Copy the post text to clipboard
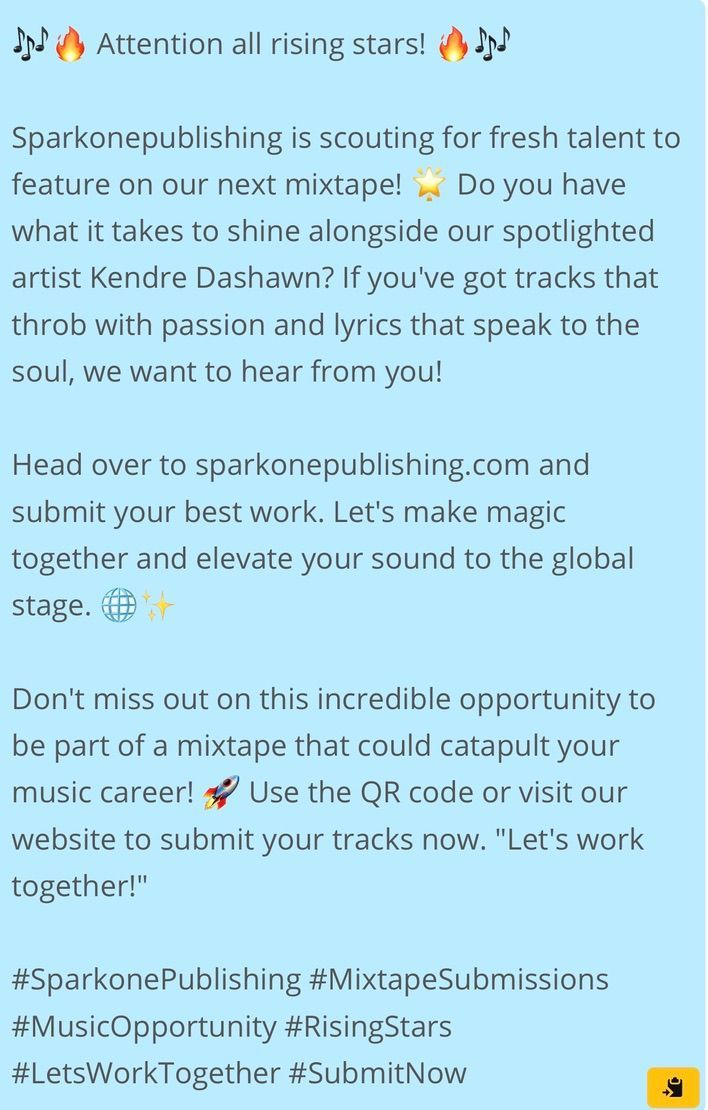 (672, 1087)
